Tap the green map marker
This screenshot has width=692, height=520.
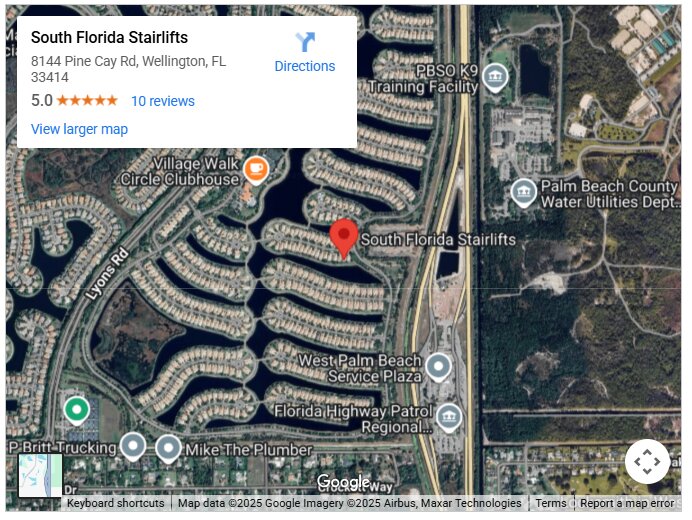(x=76, y=409)
